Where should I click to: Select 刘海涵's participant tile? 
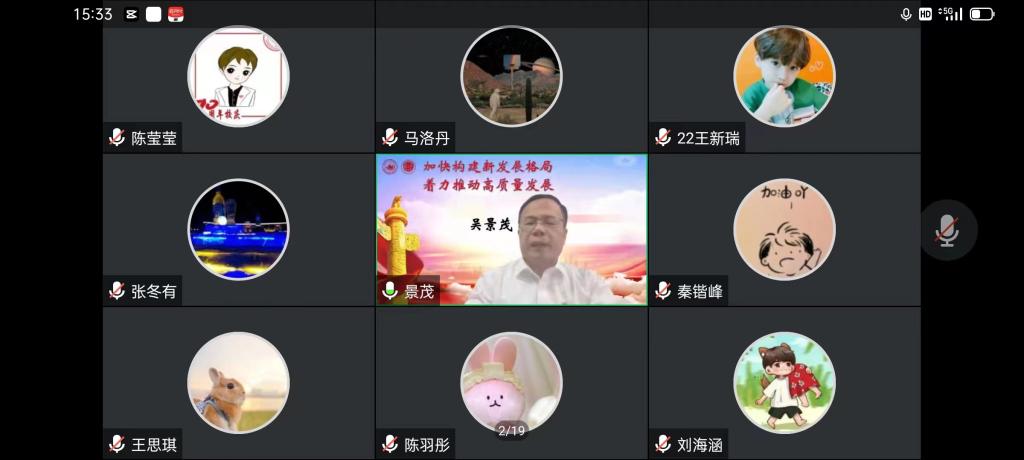pos(784,383)
